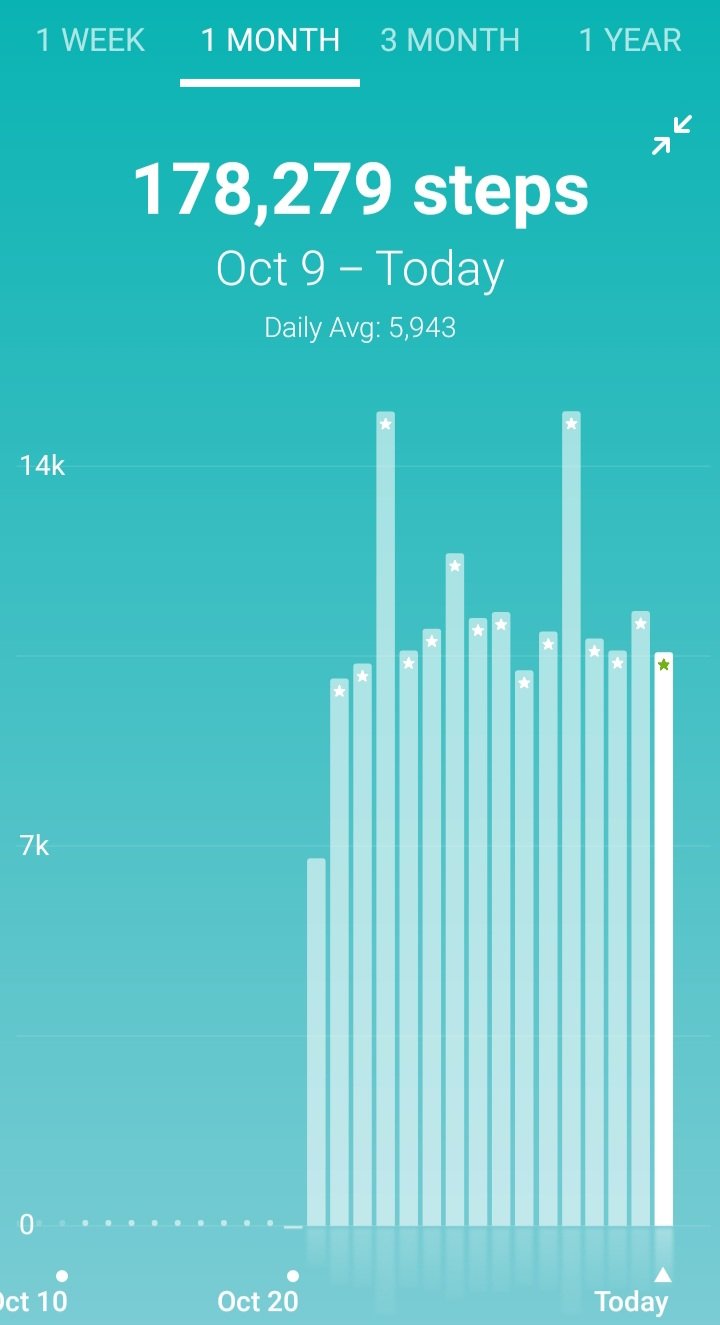This screenshot has width=720, height=1325.
Task: Open the 1 YEAR tab
Action: pyautogui.click(x=630, y=41)
